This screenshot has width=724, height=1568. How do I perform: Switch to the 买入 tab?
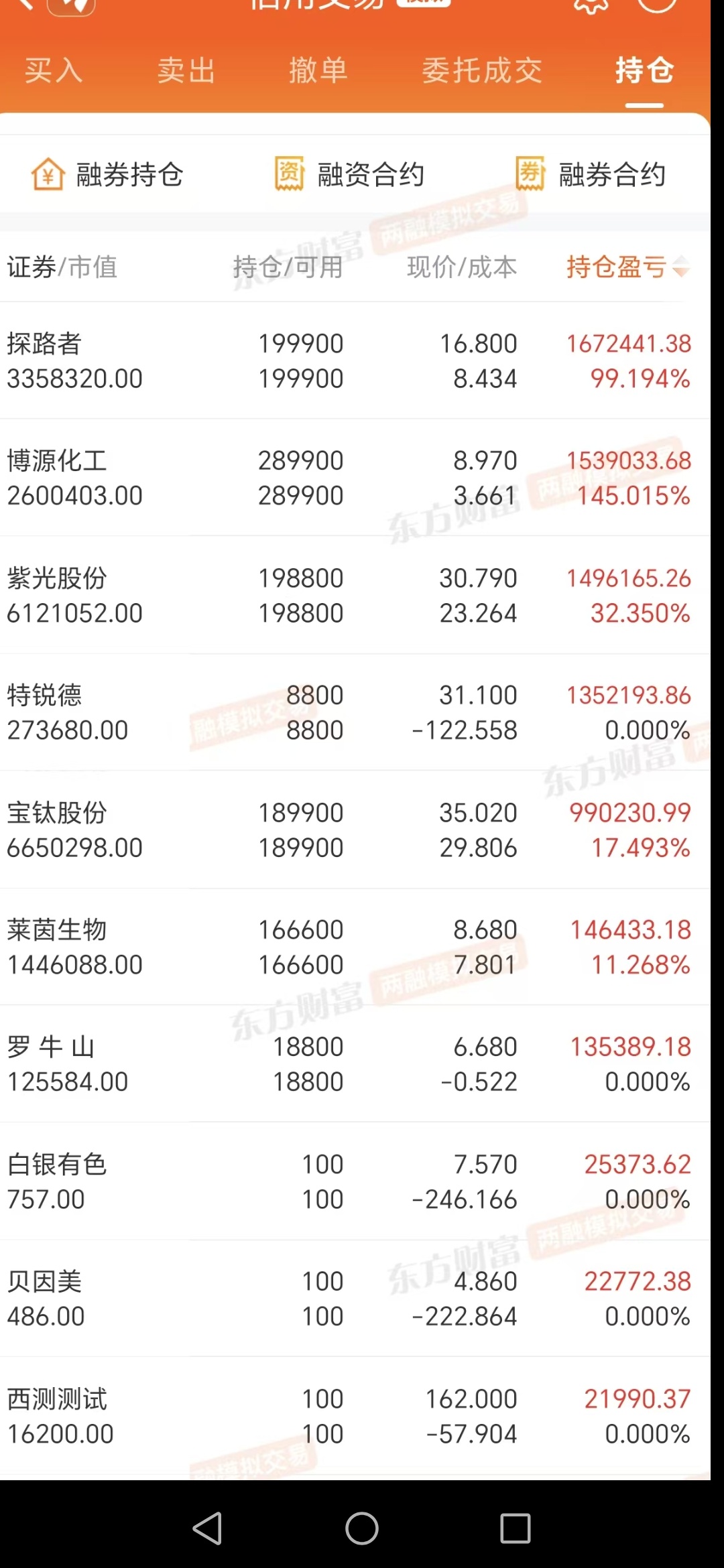(x=54, y=70)
